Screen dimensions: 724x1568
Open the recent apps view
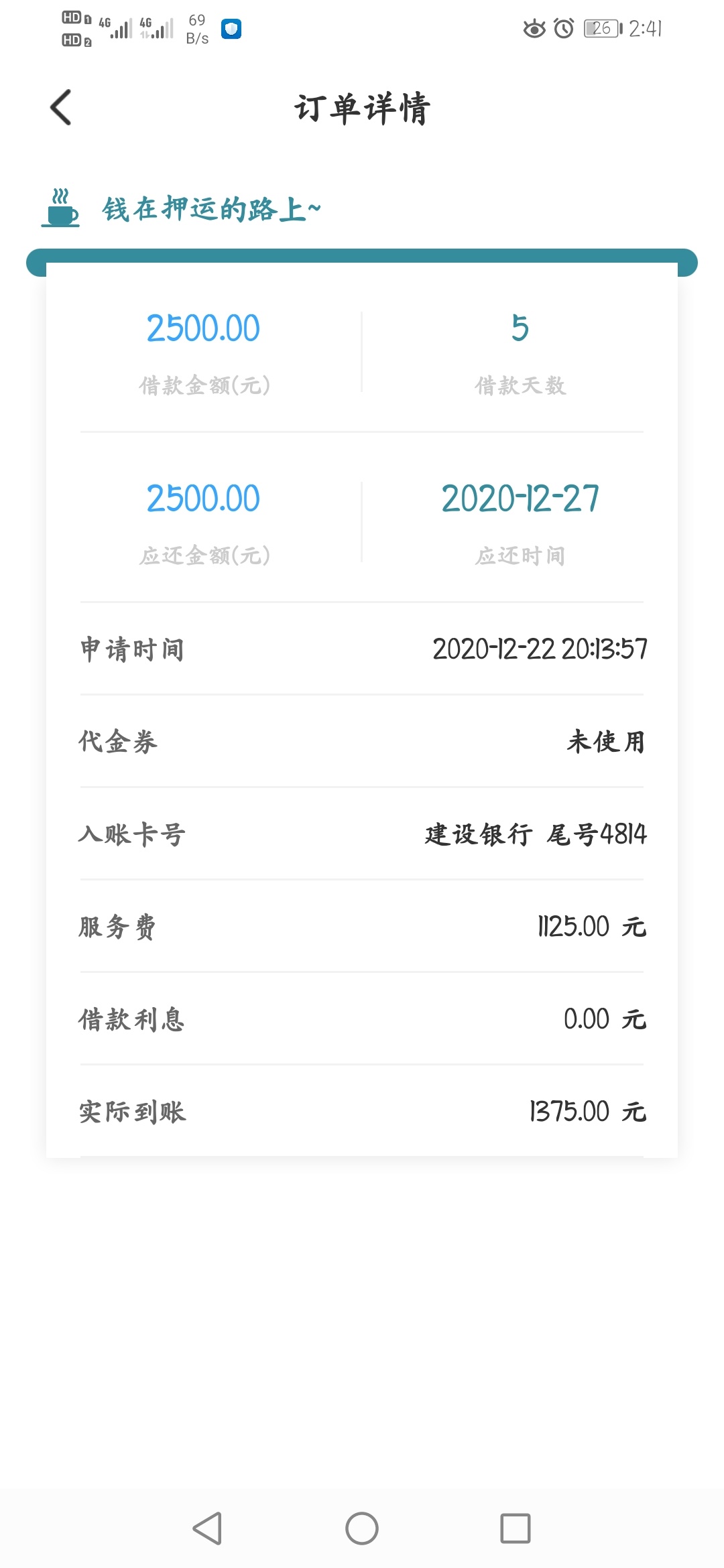click(x=516, y=1528)
